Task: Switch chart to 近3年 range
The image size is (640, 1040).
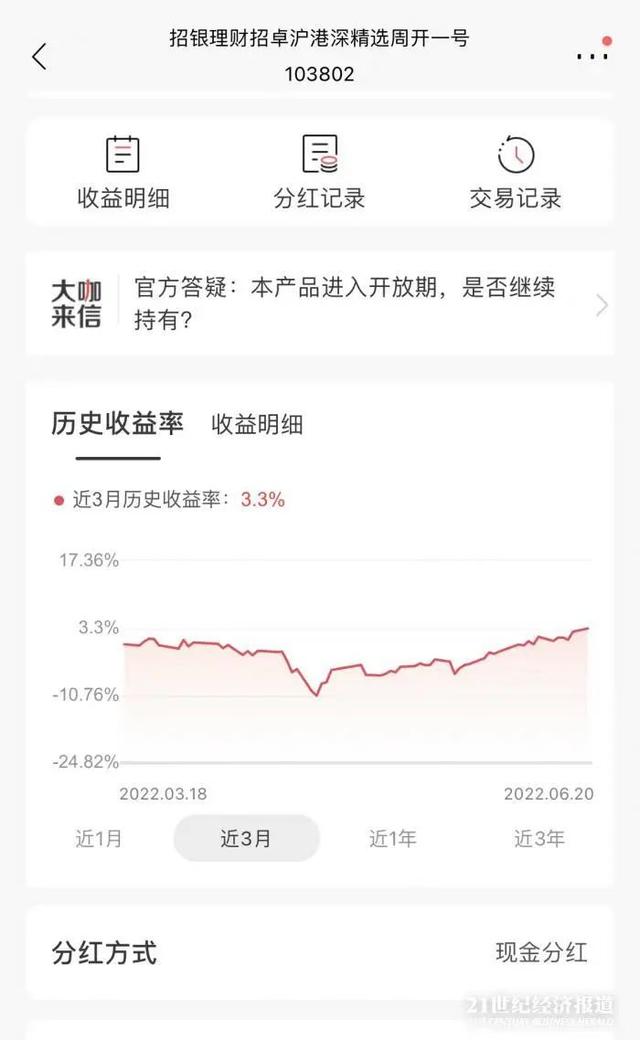Action: (x=539, y=839)
